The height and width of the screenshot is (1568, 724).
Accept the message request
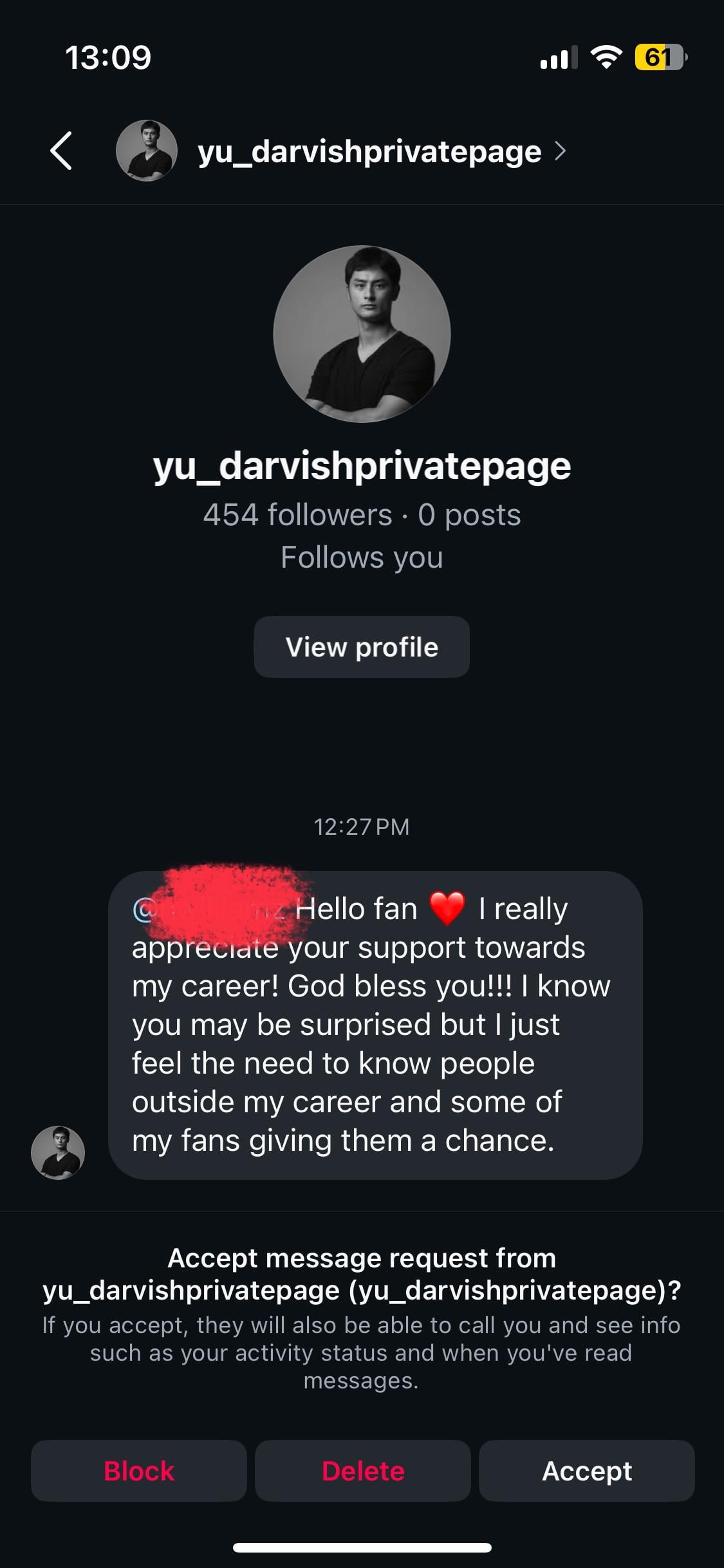pos(587,1471)
